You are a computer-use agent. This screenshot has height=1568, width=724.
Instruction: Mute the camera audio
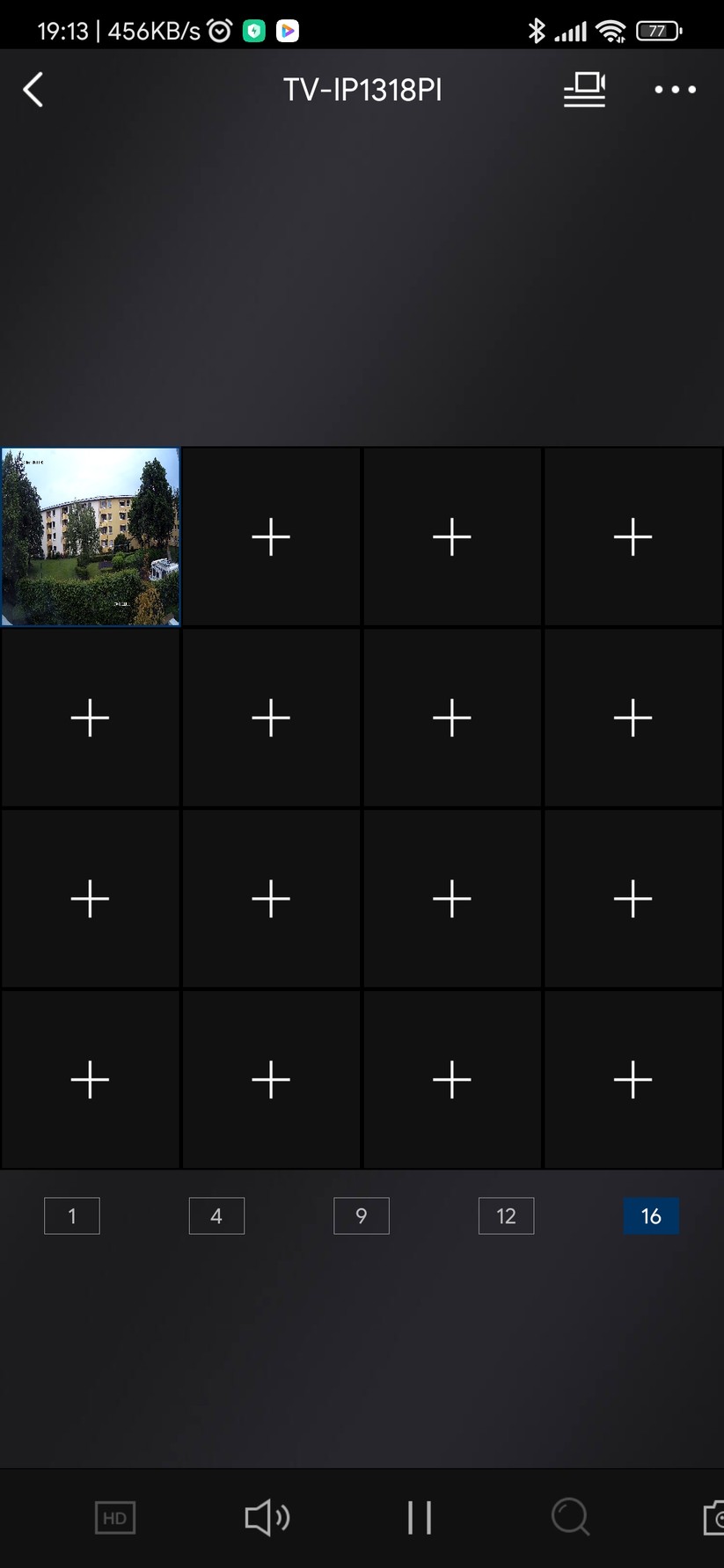click(x=267, y=1518)
